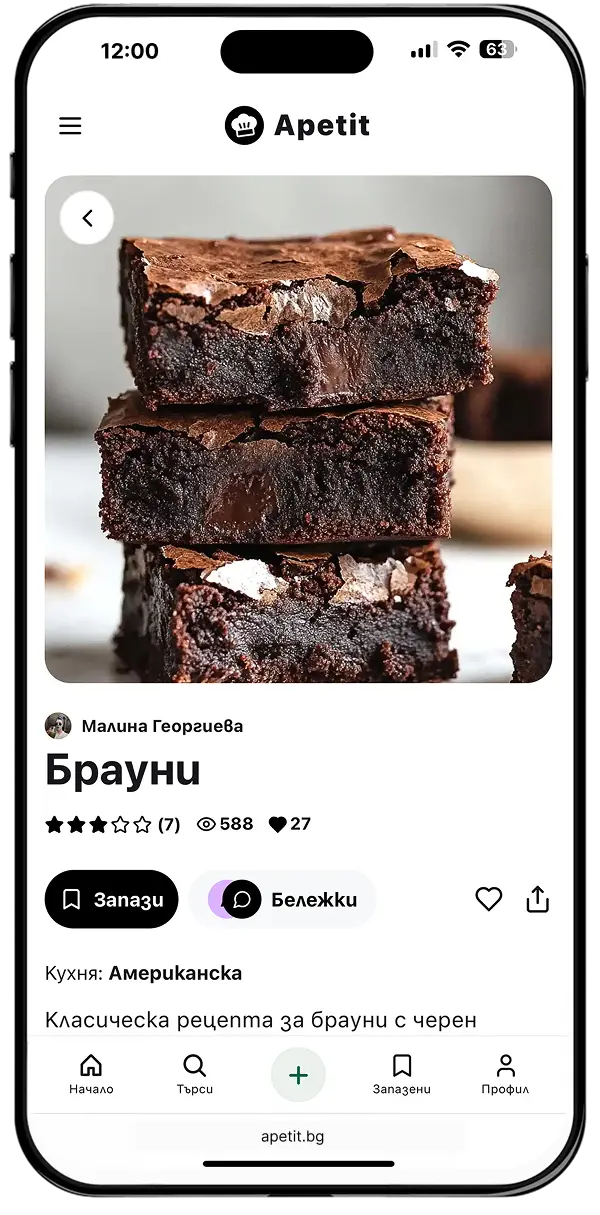Viewport: 600px width, 1215px height.
Task: Add a new recipe with the plus button
Action: 298,1075
